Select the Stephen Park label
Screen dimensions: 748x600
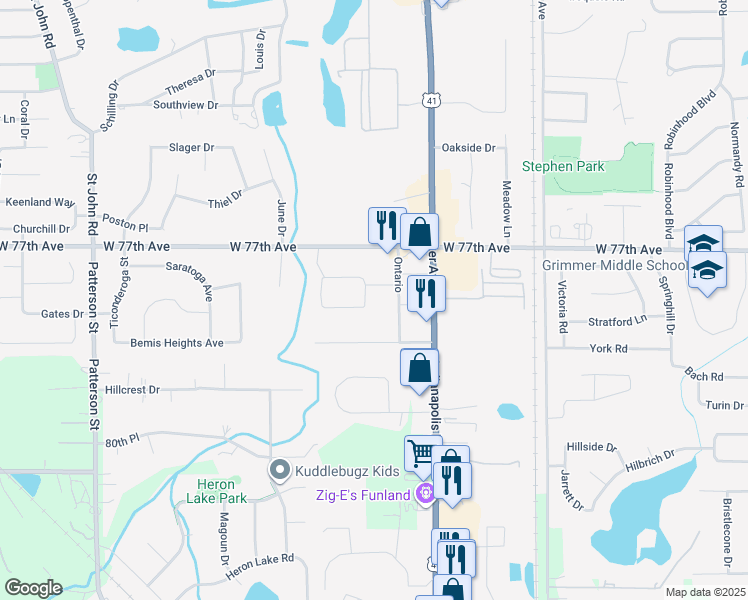tap(563, 166)
